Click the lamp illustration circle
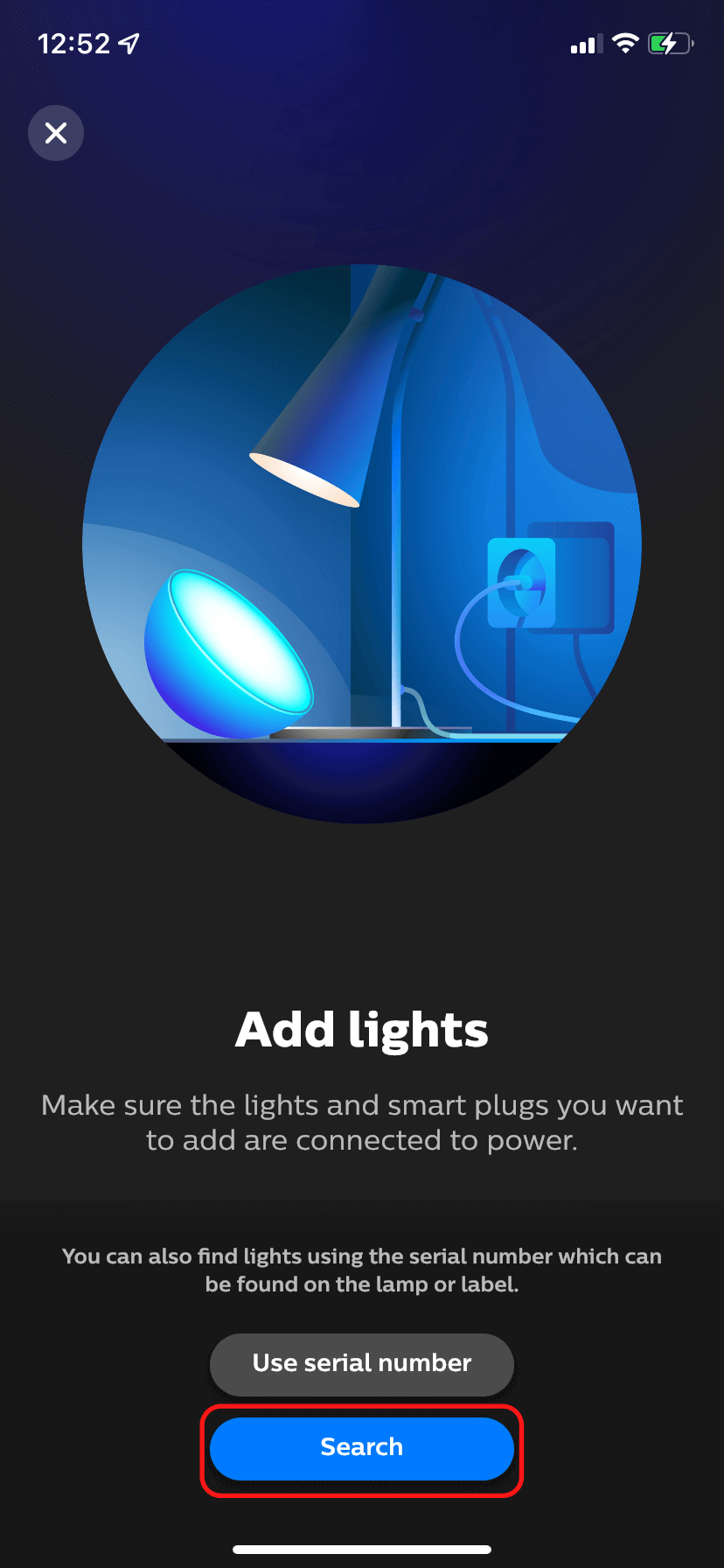The image size is (724, 1568). tap(361, 542)
